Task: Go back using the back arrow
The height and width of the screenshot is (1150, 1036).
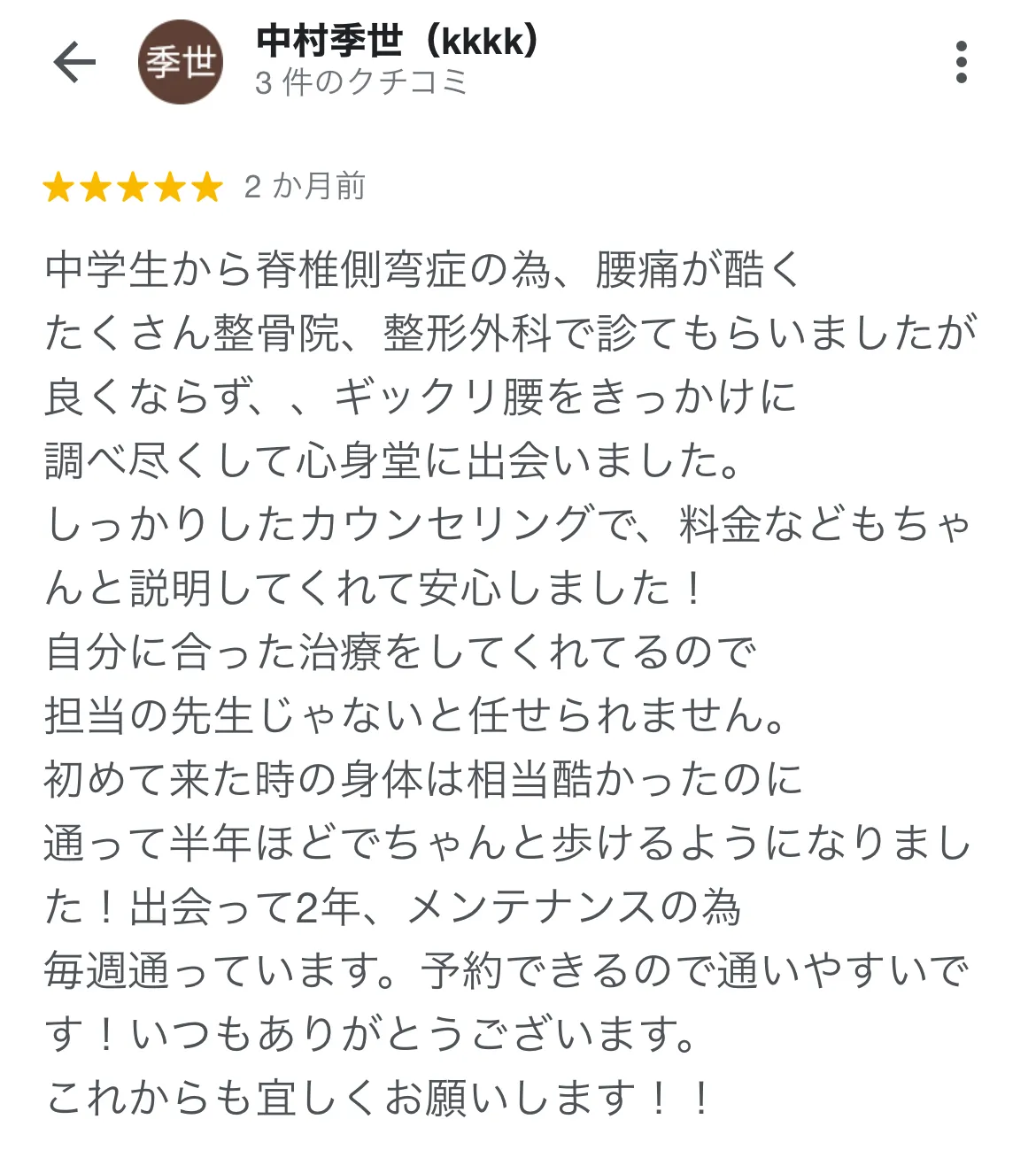Action: [74, 62]
